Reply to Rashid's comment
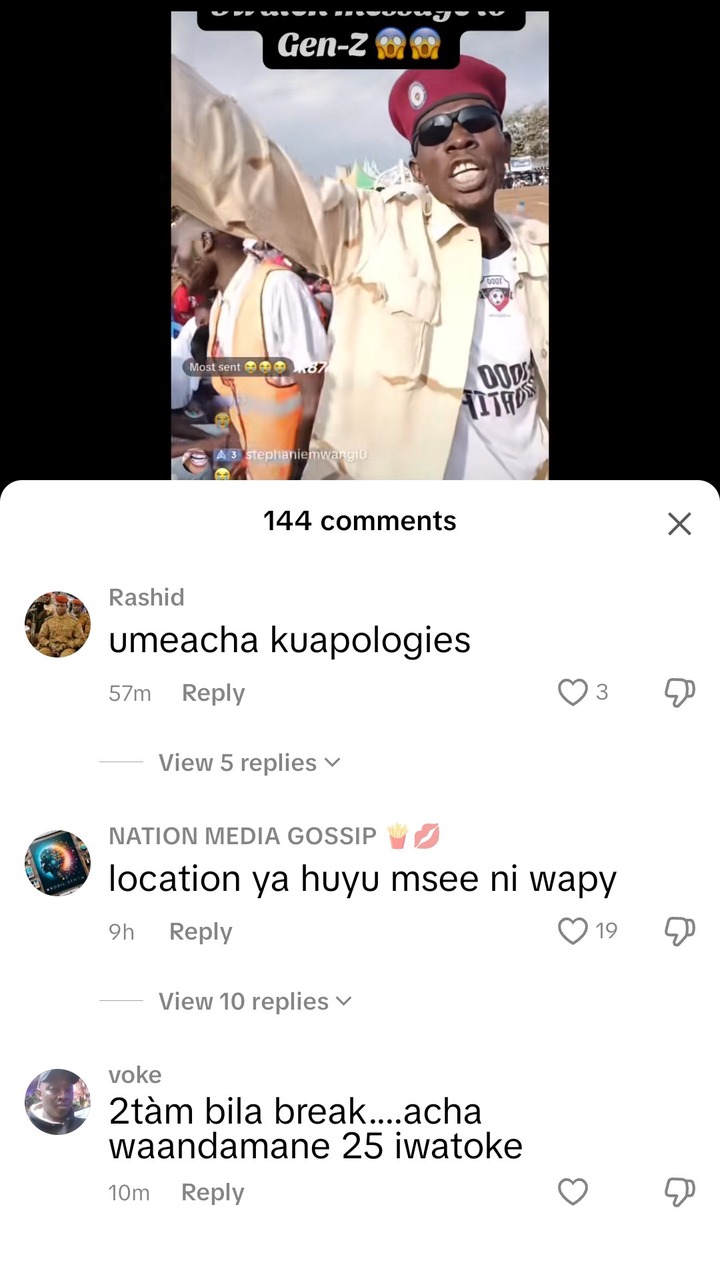The width and height of the screenshot is (720, 1267). [x=213, y=693]
